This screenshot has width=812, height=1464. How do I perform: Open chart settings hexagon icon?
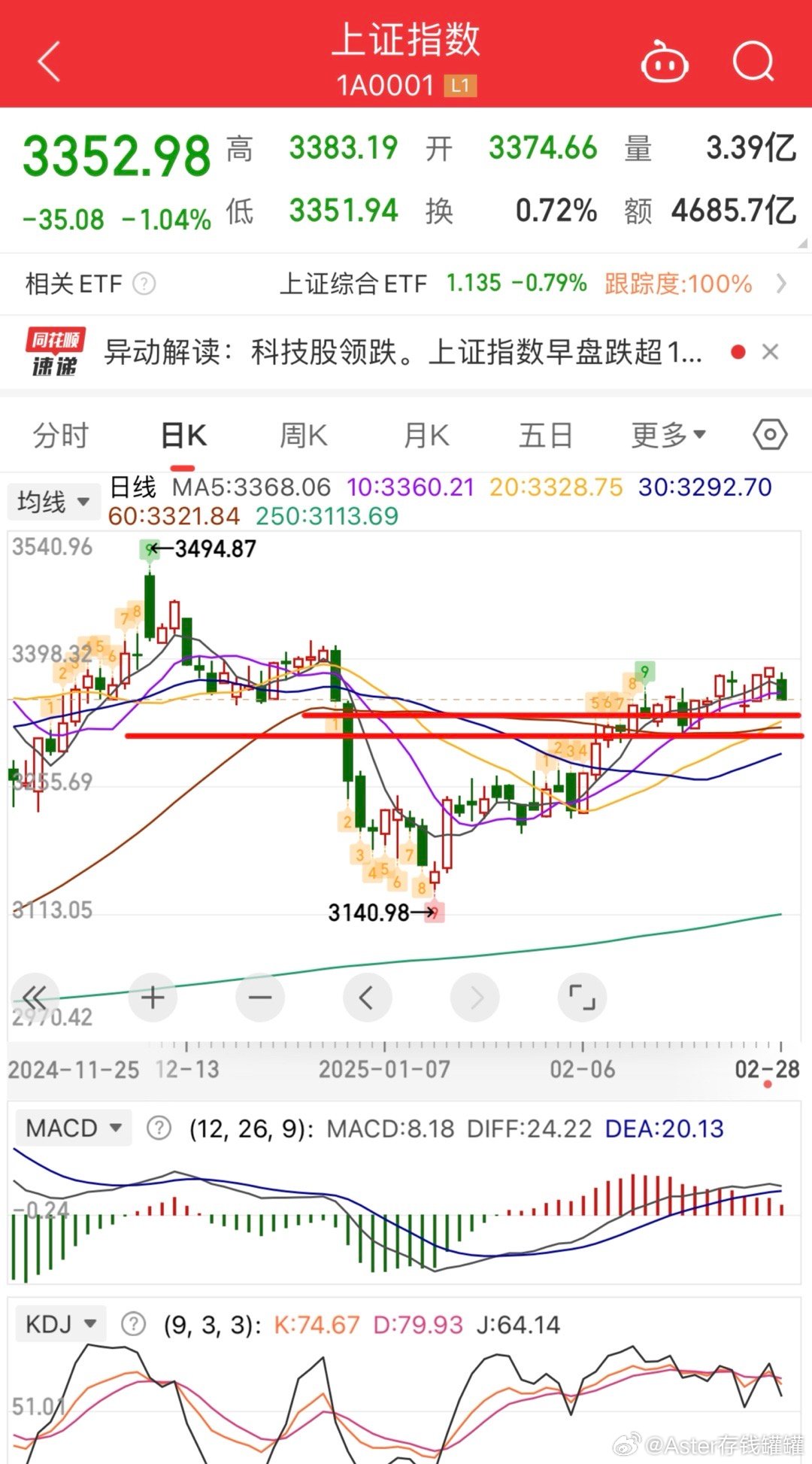click(x=770, y=435)
